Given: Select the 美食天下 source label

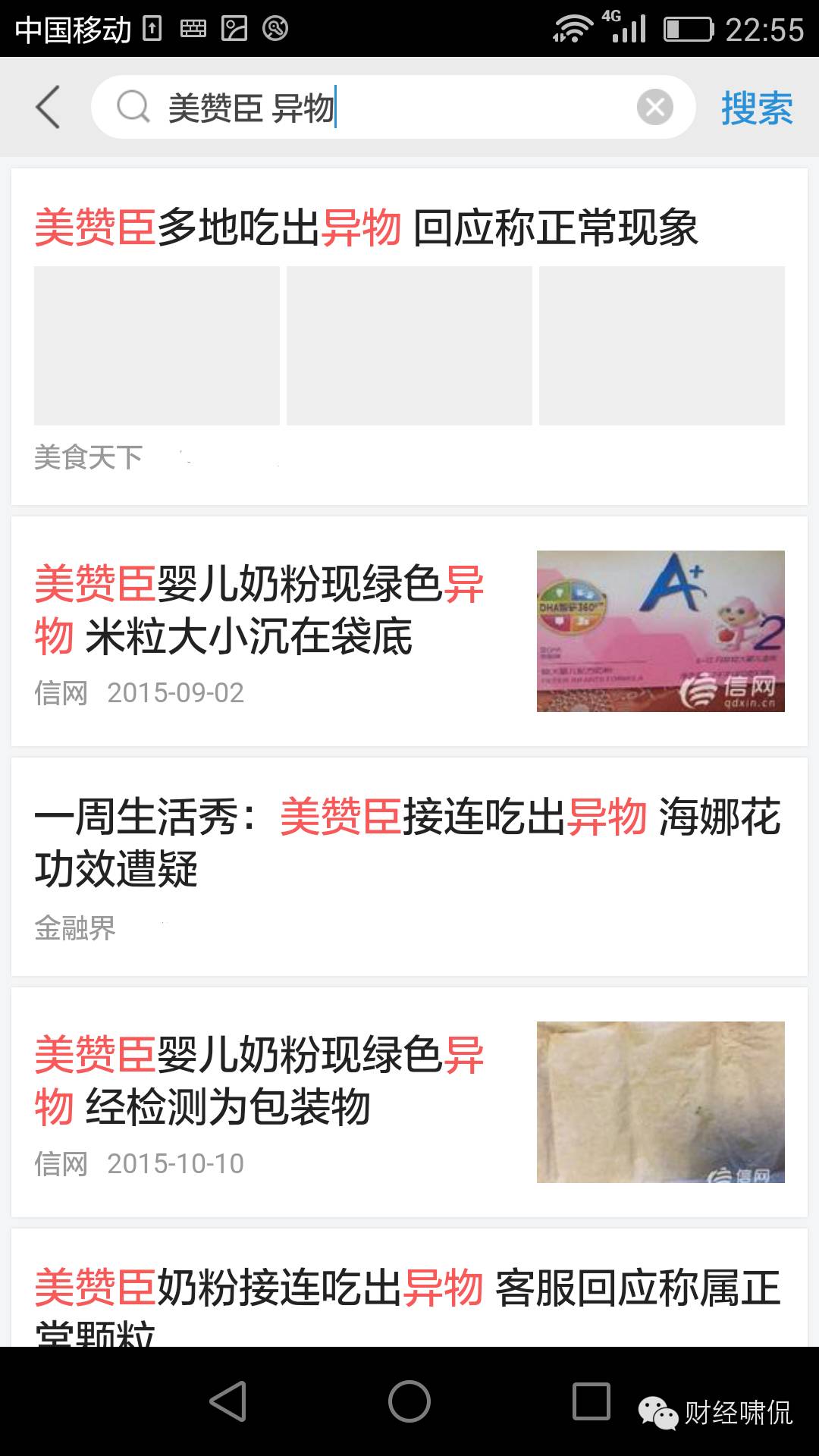Looking at the screenshot, I should pyautogui.click(x=89, y=455).
